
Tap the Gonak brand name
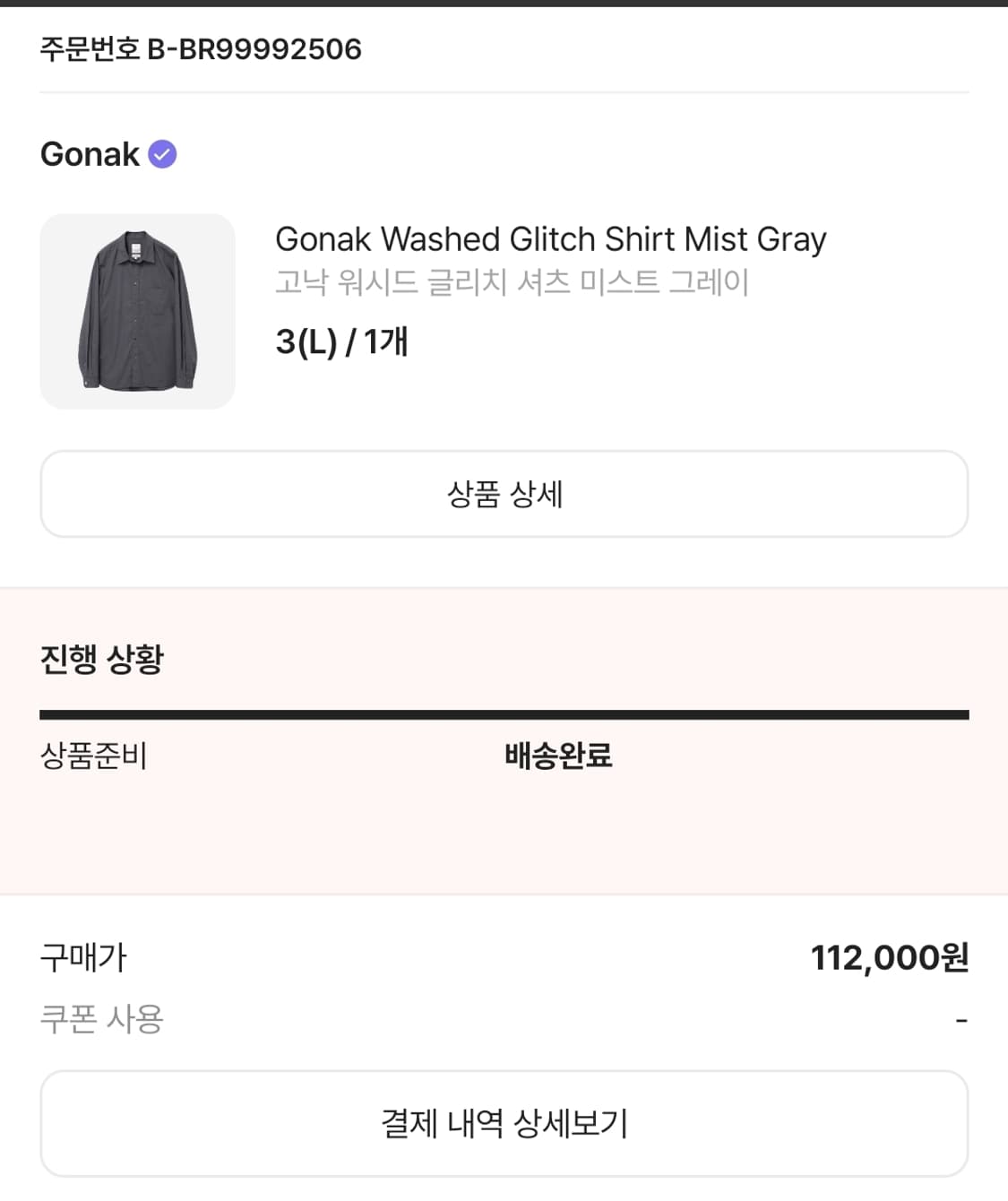[x=88, y=153]
